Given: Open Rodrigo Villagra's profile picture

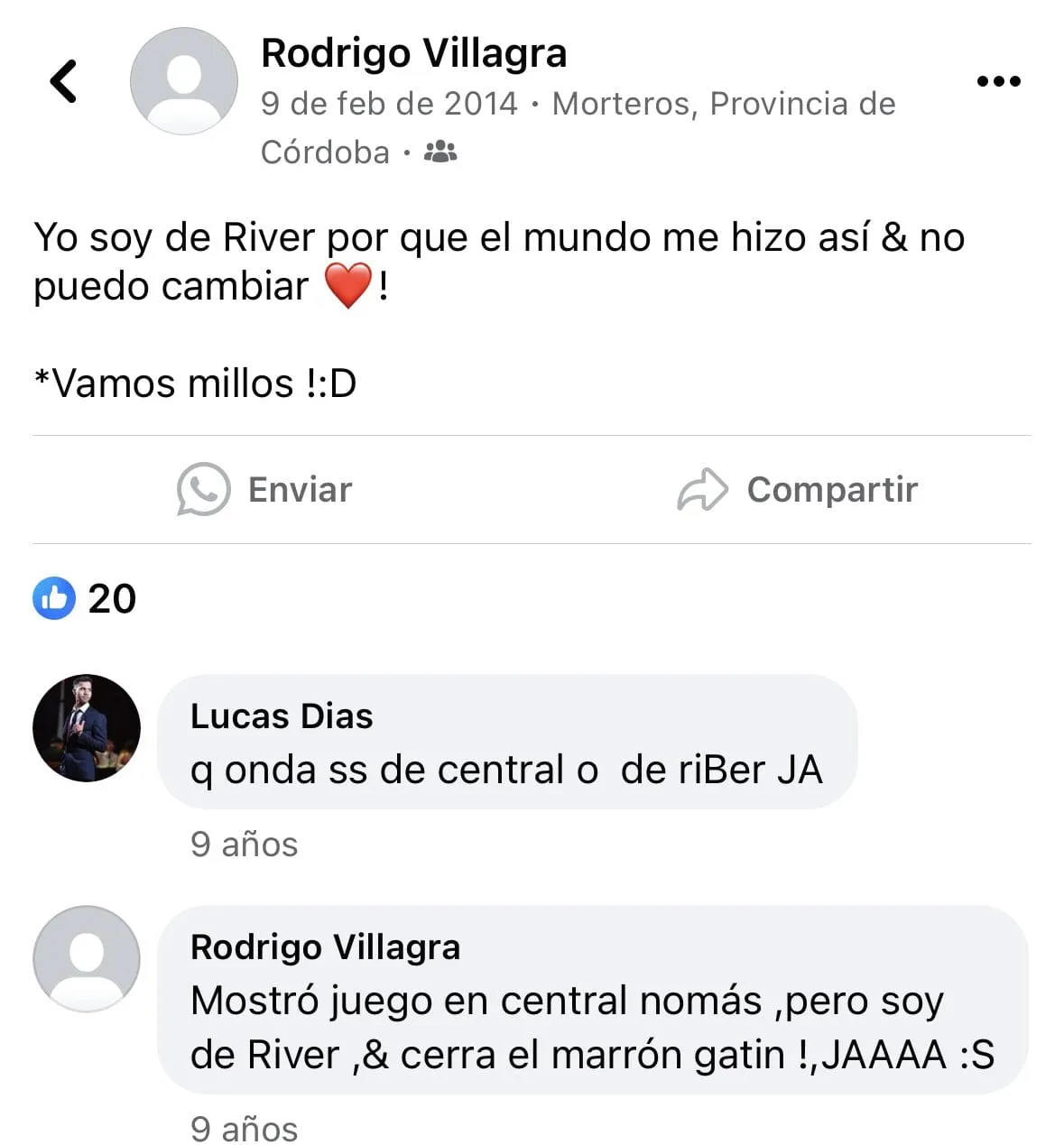Looking at the screenshot, I should [184, 80].
